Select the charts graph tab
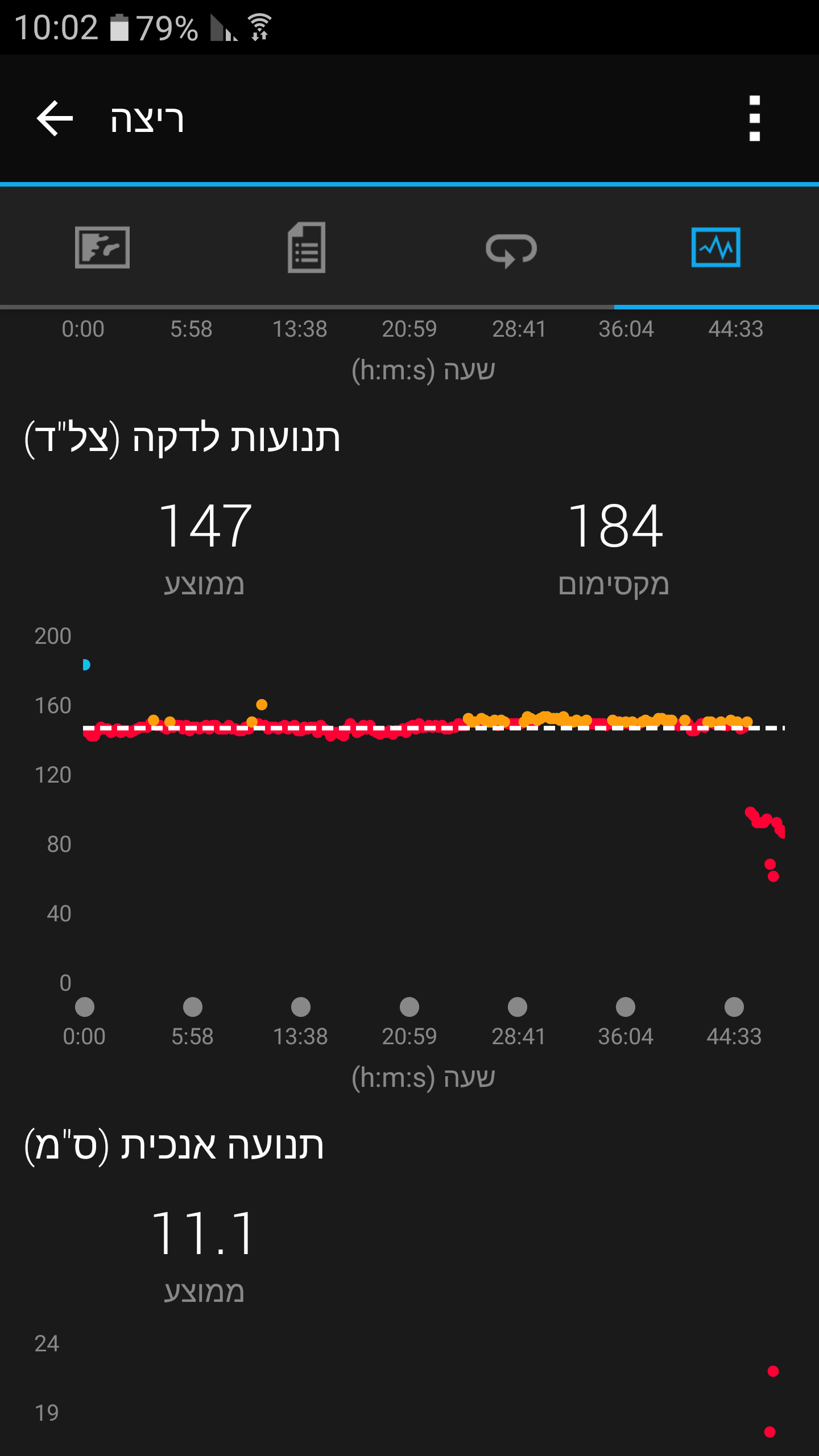The image size is (819, 1456). [x=715, y=247]
